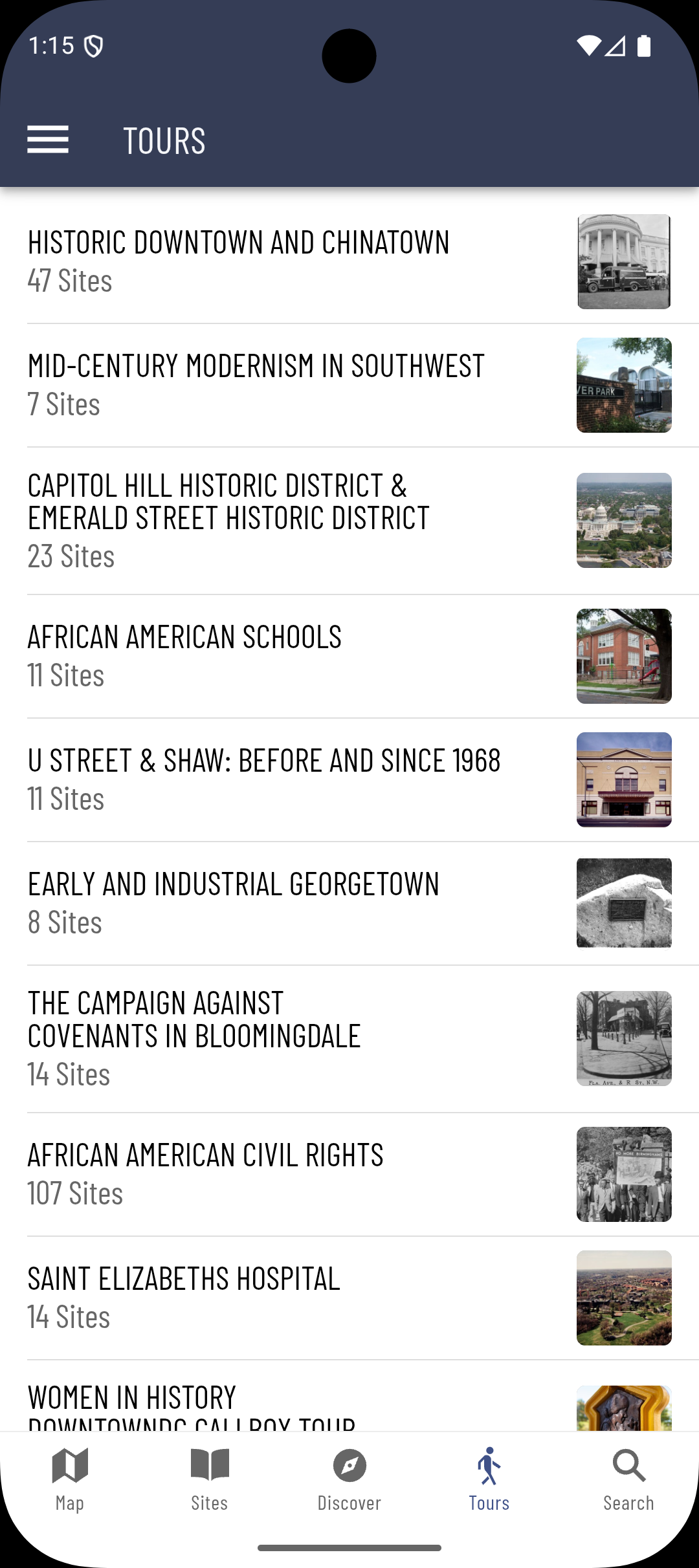The image size is (699, 1568).
Task: Open the hamburger drawer menu
Action: (48, 140)
